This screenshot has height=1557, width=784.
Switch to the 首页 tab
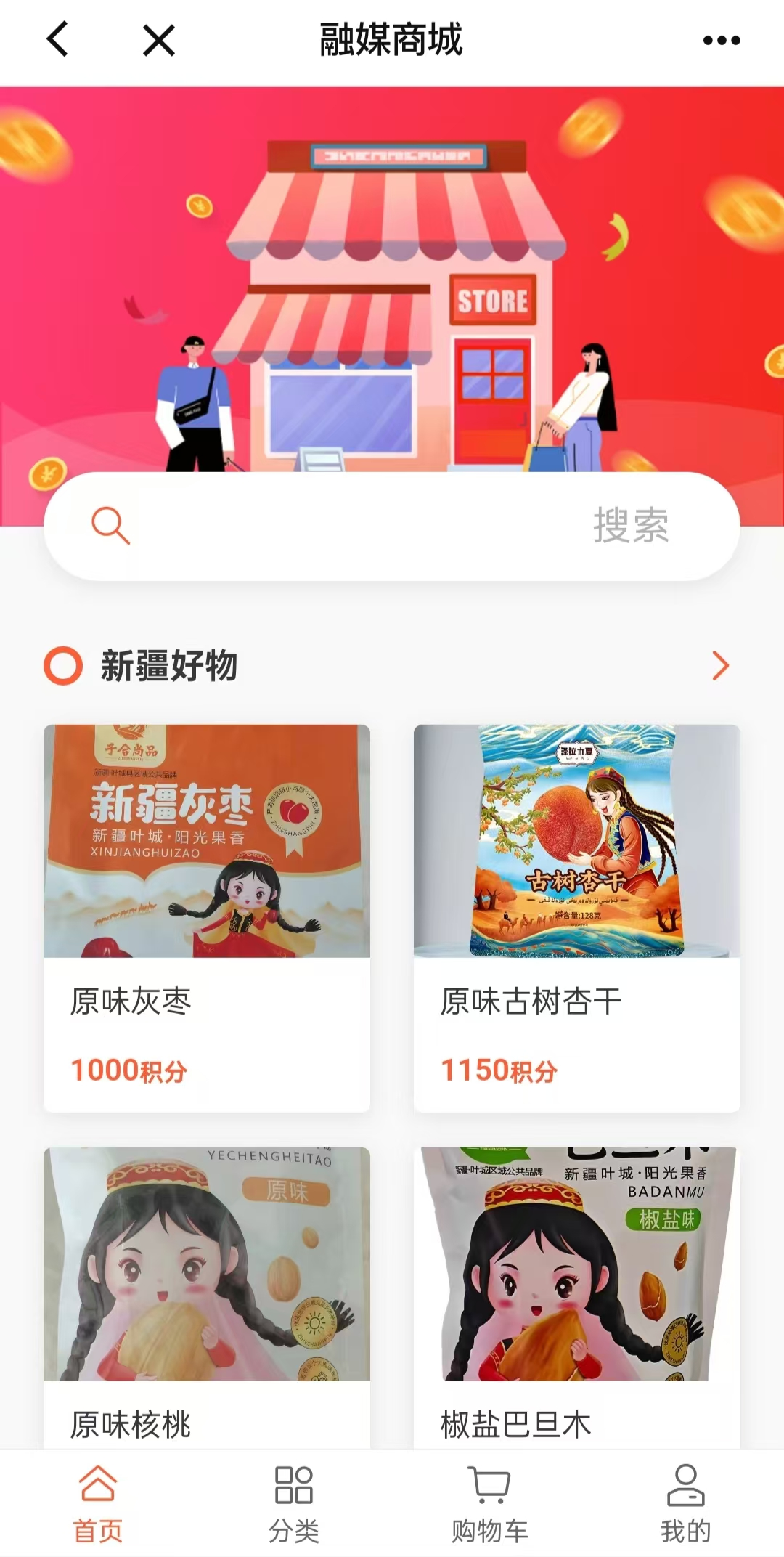(98, 1503)
